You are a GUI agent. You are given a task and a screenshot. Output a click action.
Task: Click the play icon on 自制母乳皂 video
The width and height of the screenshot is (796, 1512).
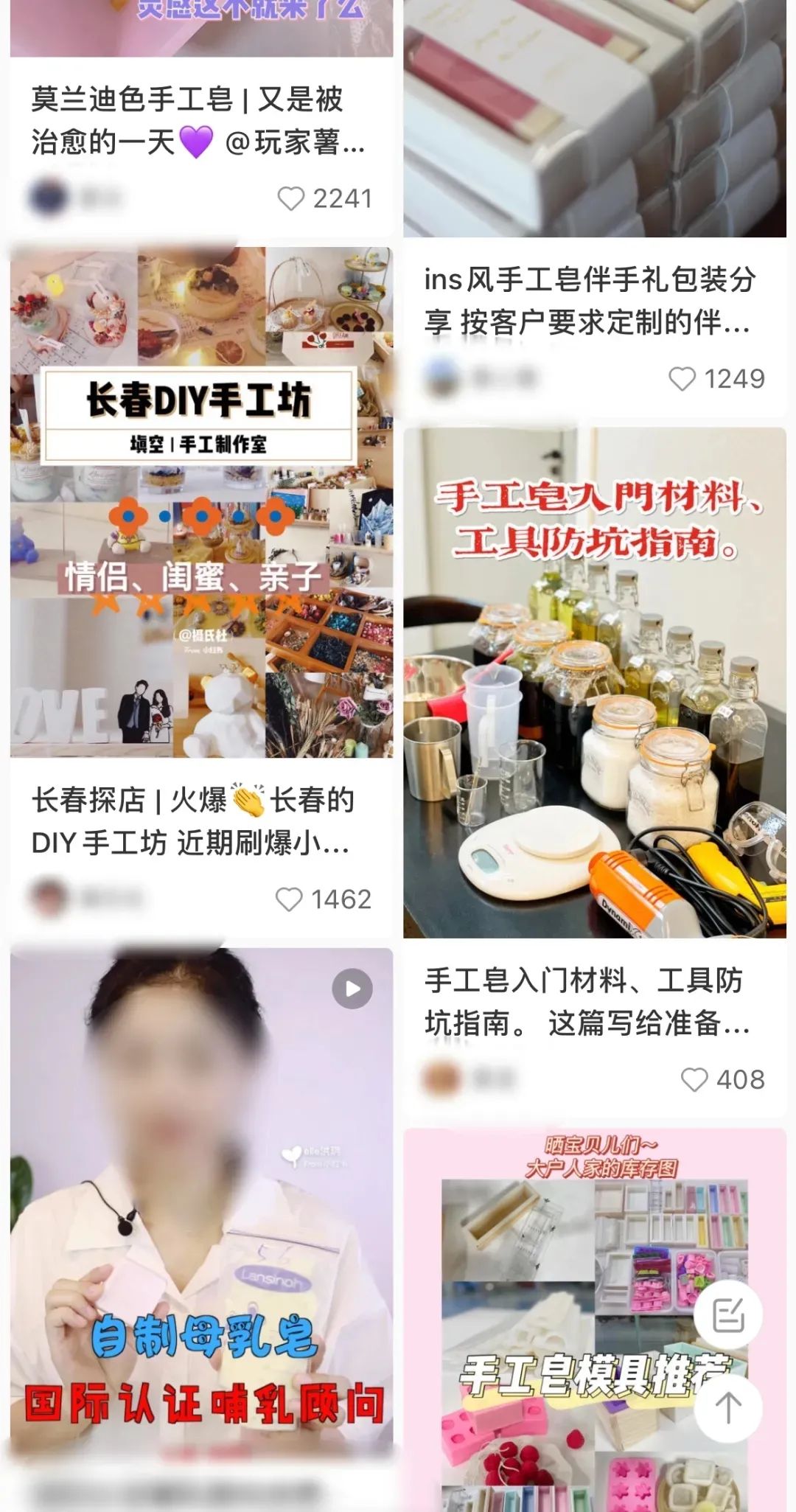point(352,988)
